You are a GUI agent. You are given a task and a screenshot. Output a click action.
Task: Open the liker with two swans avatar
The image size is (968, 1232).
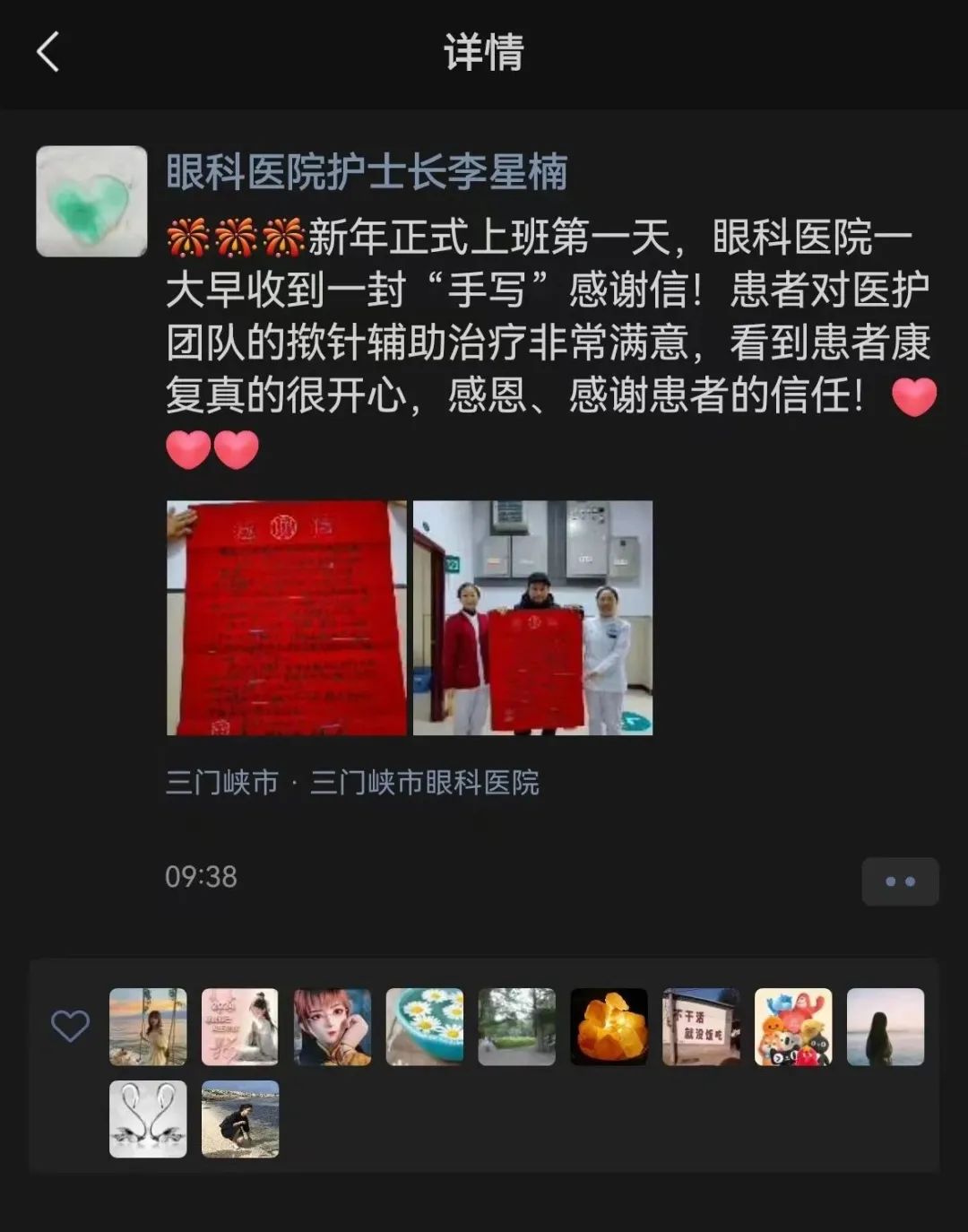[x=148, y=1119]
